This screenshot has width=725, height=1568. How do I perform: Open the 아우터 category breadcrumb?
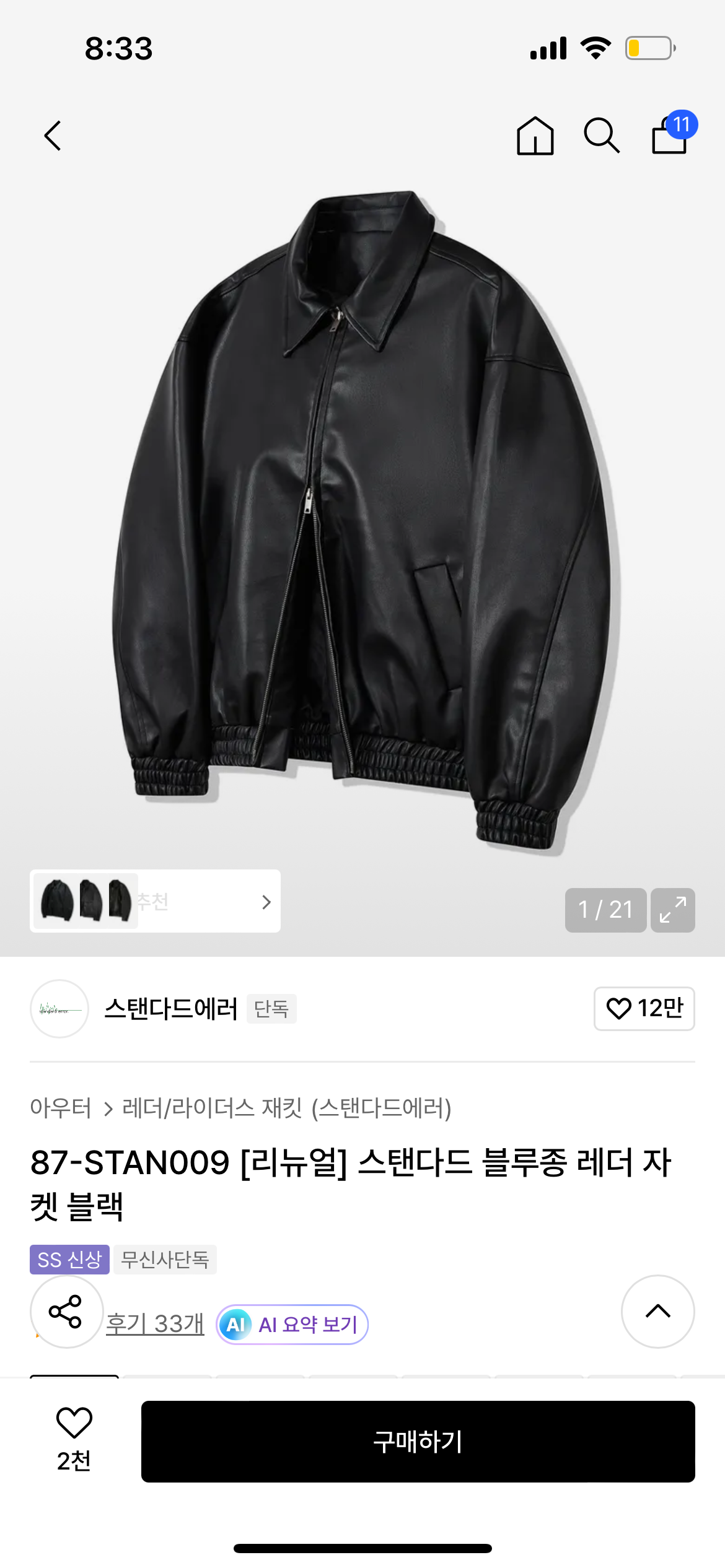(x=61, y=1108)
